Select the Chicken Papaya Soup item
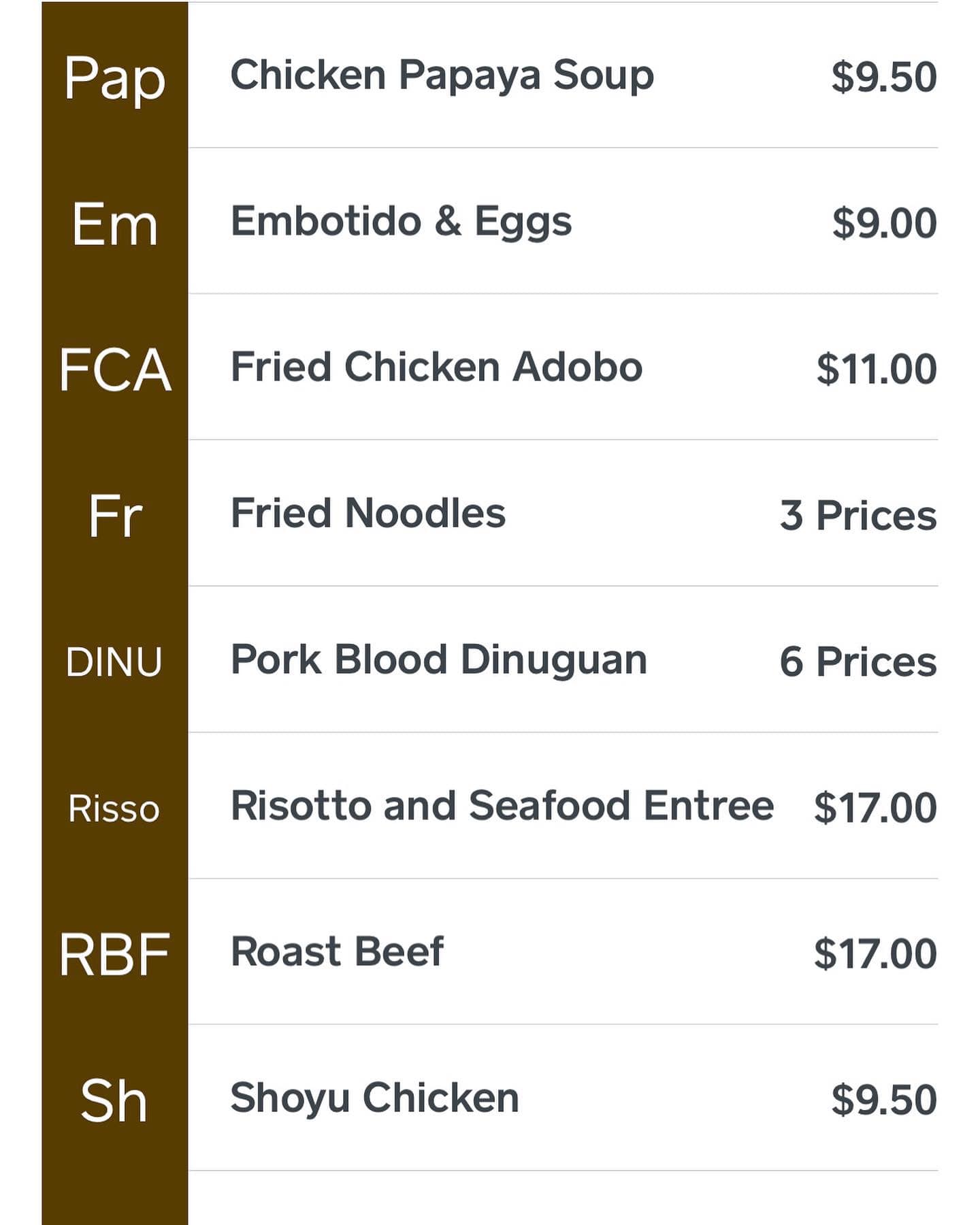 tap(442, 75)
